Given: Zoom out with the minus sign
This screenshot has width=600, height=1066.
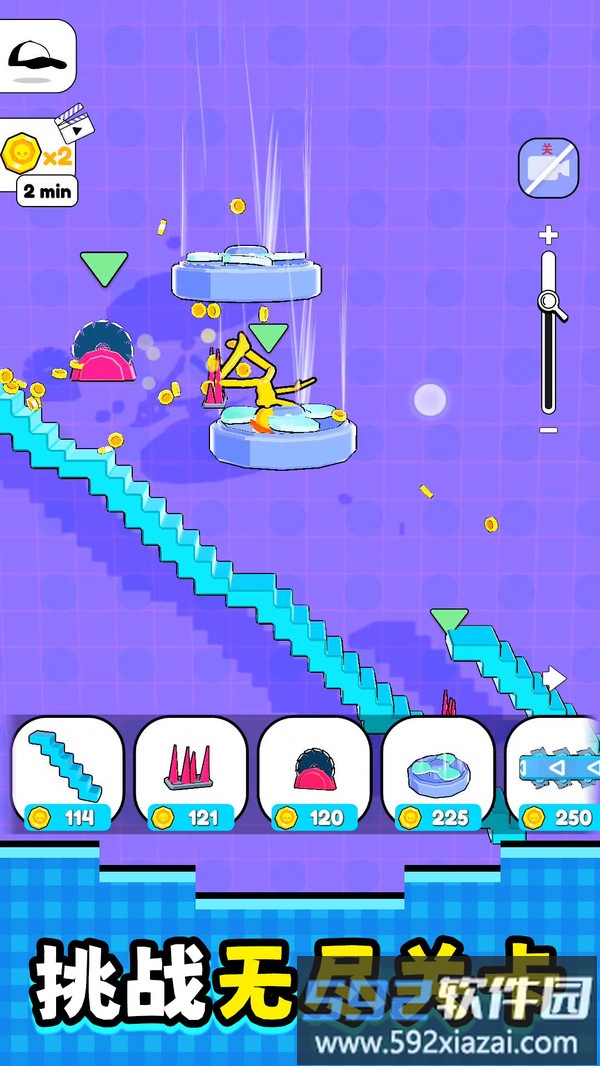Looking at the screenshot, I should pos(548,430).
